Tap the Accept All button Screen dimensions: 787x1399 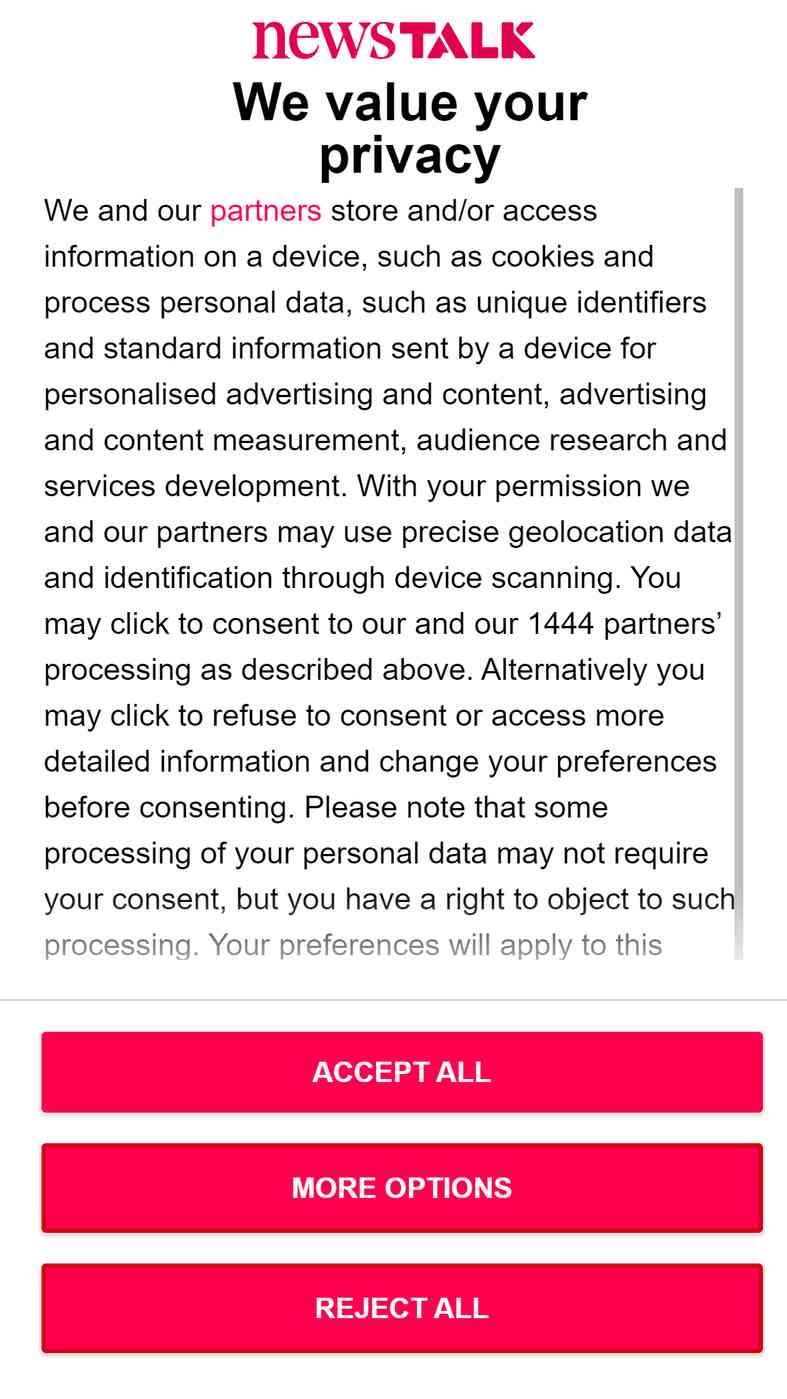pyautogui.click(x=402, y=1072)
